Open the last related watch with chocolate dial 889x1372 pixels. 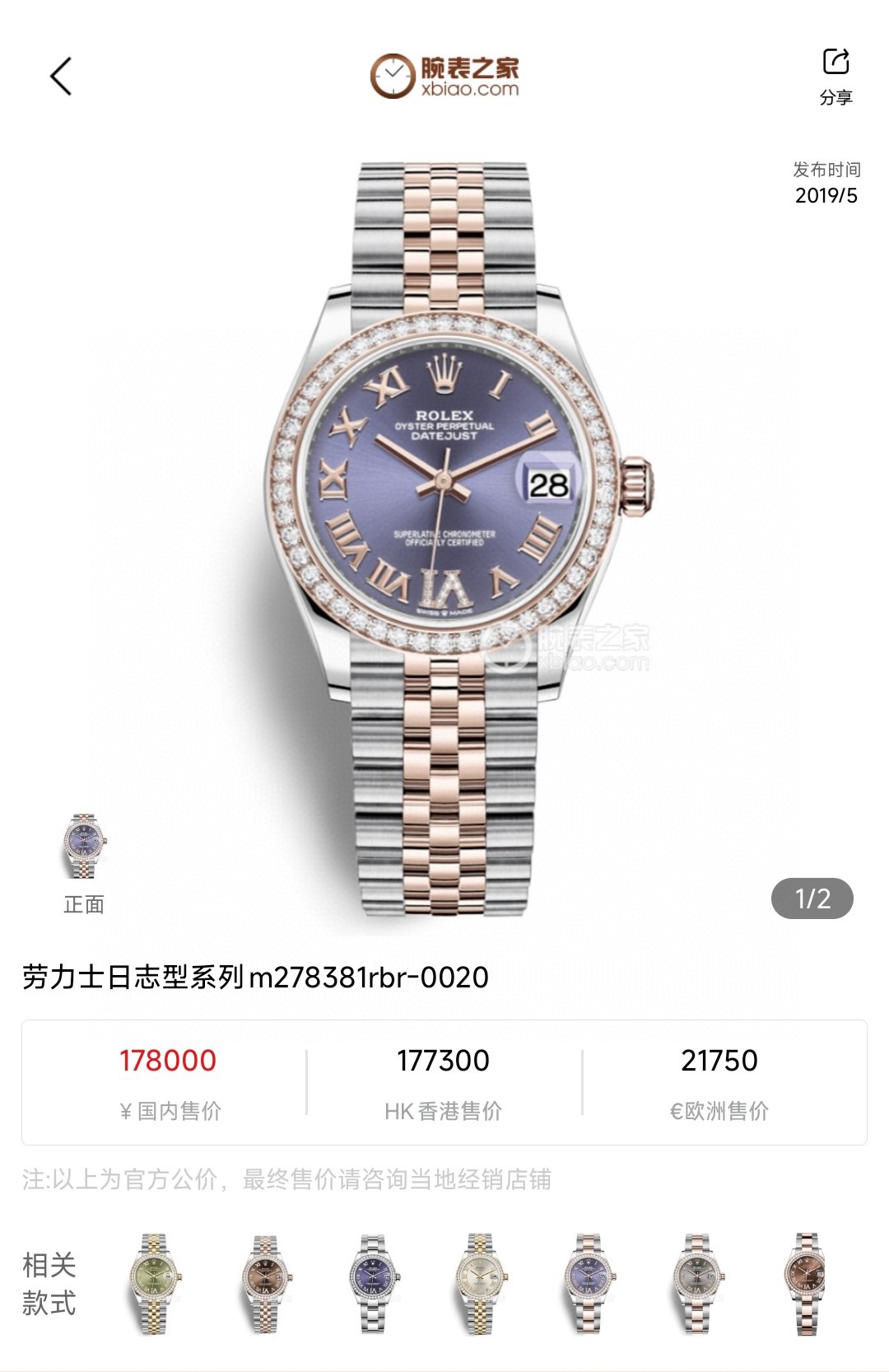coord(805,1283)
